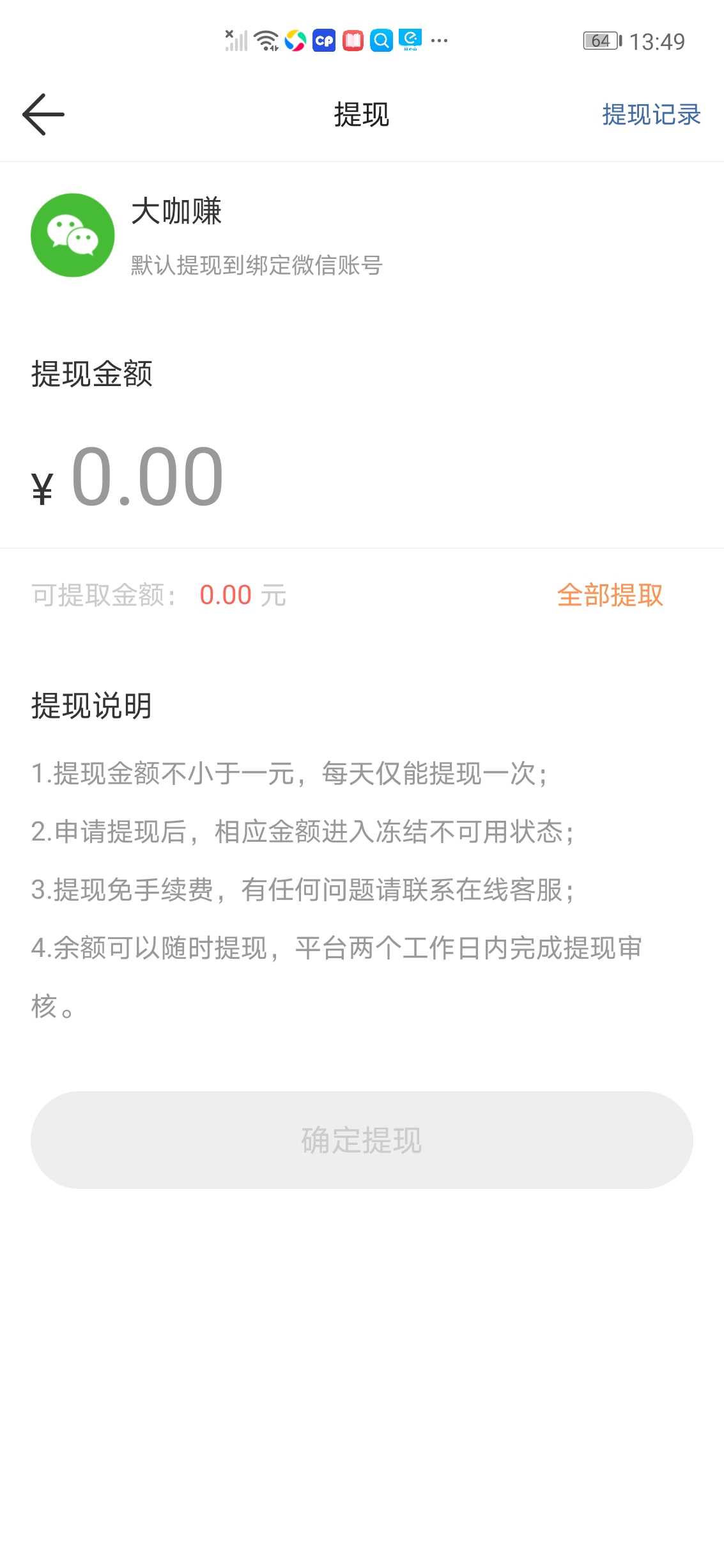Tap the CP app icon in status bar
724x1568 pixels.
pyautogui.click(x=323, y=40)
